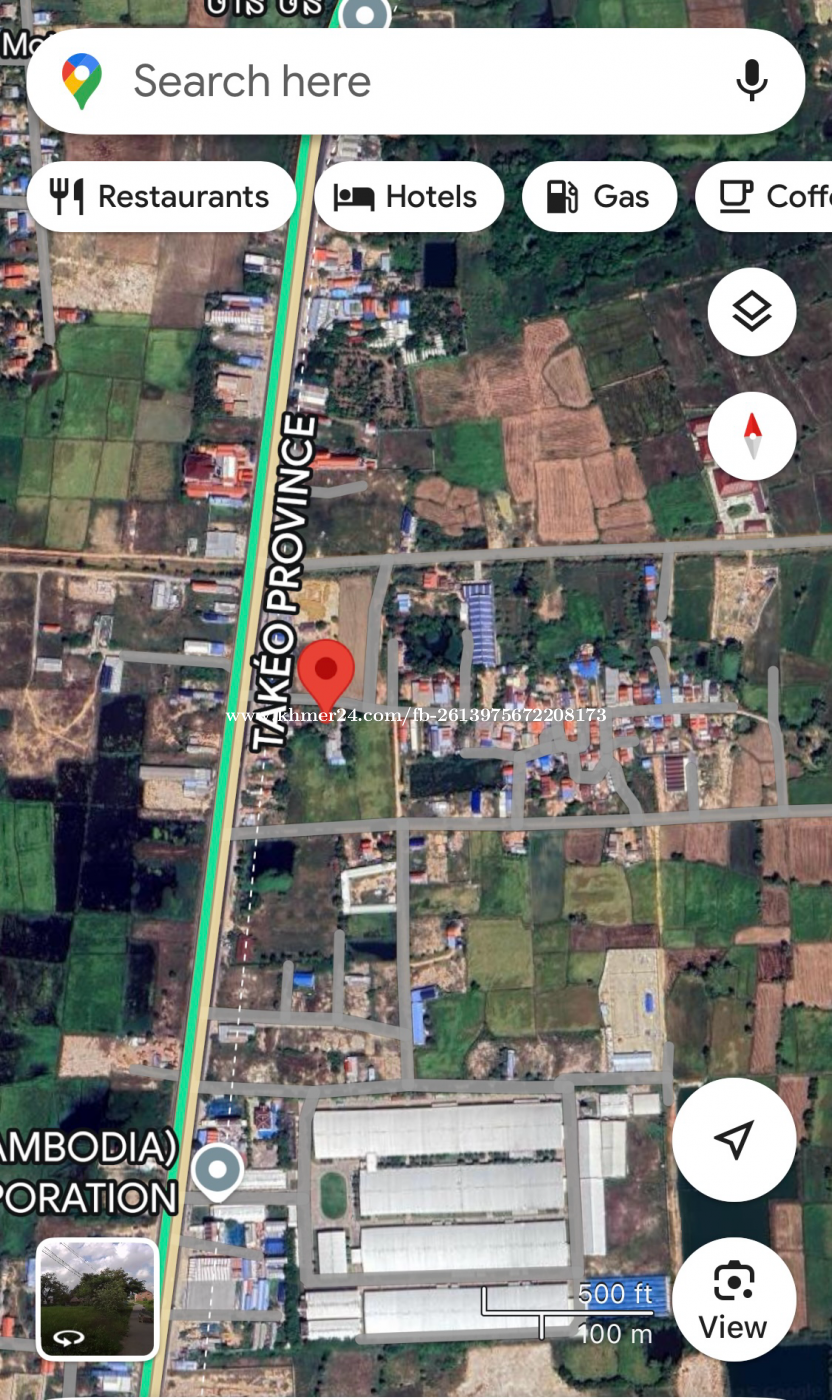Show nearby Hotels

[x=409, y=197]
